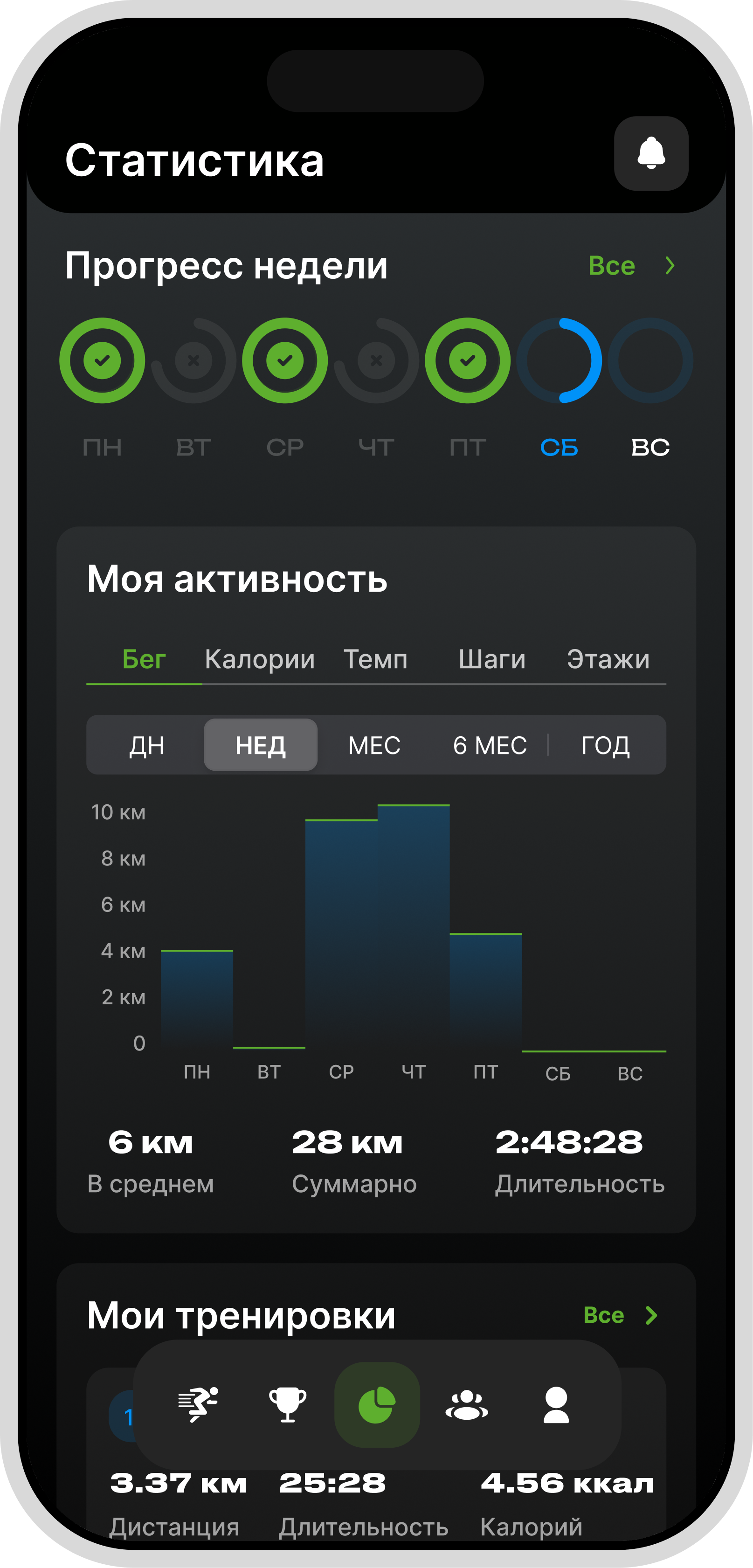Switch to the Калории tab
This screenshot has width=753, height=1568.
point(260,659)
